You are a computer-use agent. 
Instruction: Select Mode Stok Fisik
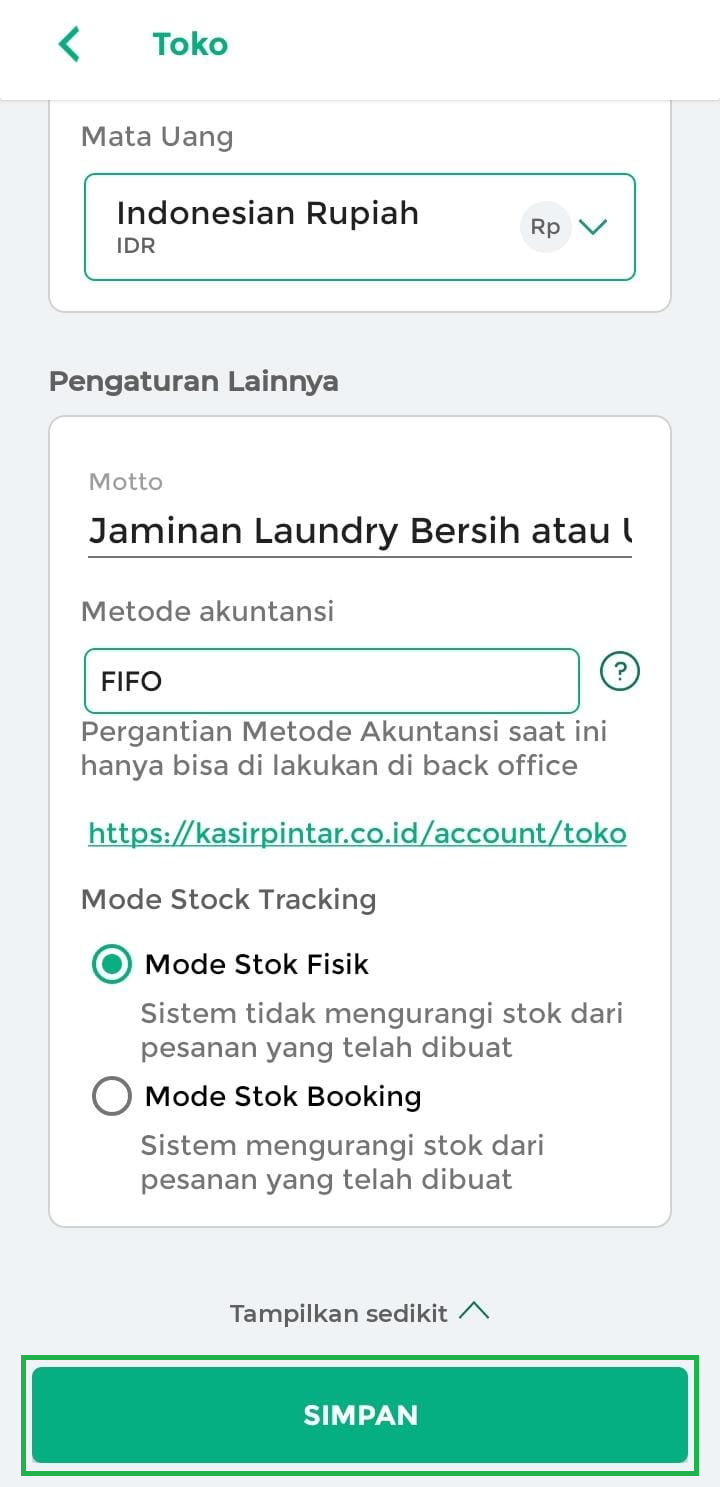(112, 964)
